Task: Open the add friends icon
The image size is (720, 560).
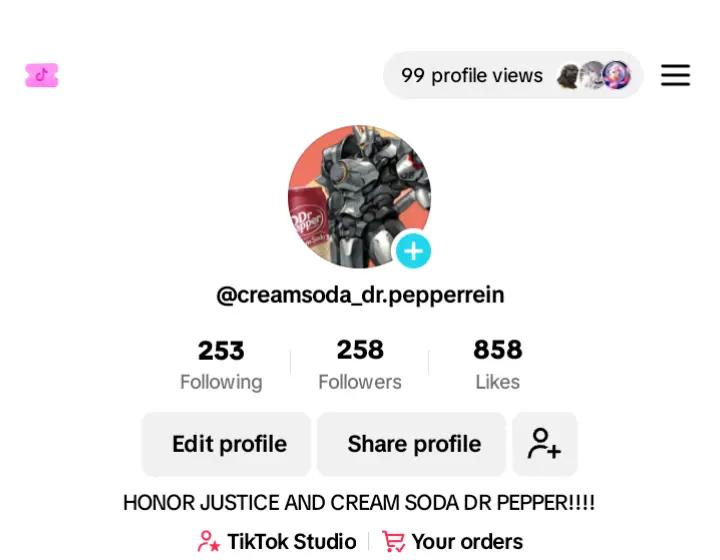Action: click(545, 444)
